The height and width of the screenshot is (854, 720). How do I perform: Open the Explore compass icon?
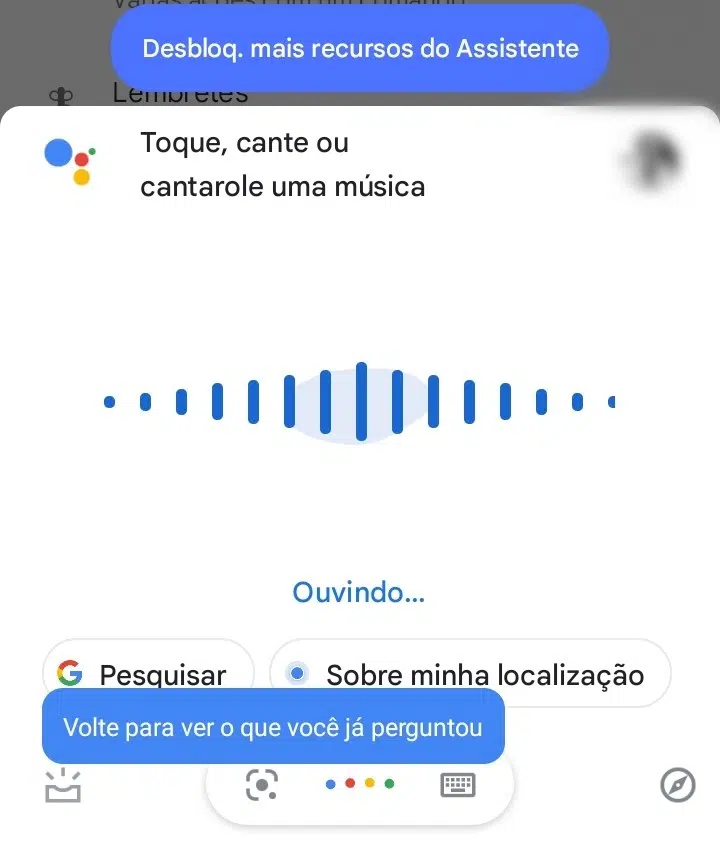click(676, 786)
